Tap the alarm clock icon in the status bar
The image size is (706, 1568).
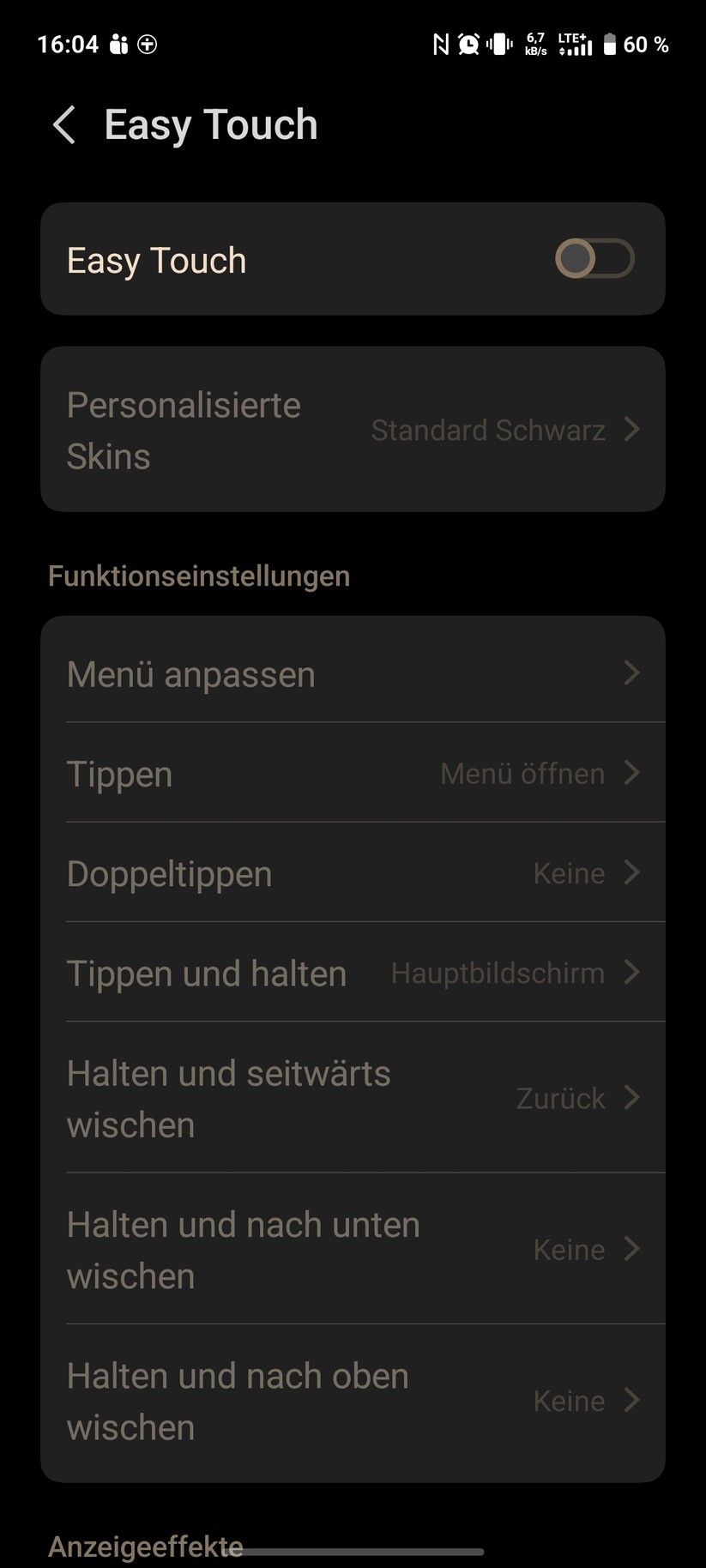click(470, 44)
